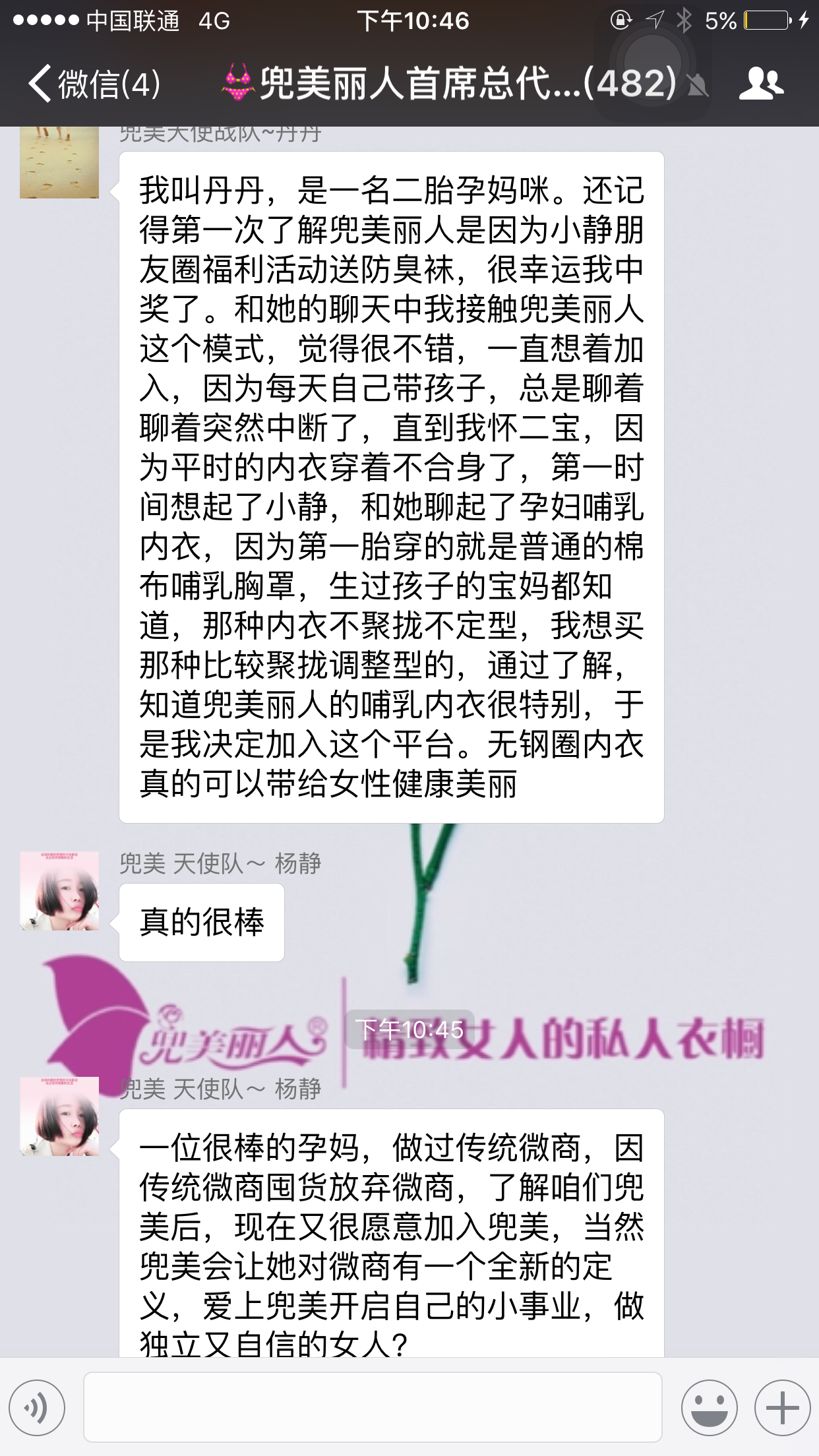This screenshot has width=819, height=1456.
Task: Tap the message text input field
Action: [373, 1407]
